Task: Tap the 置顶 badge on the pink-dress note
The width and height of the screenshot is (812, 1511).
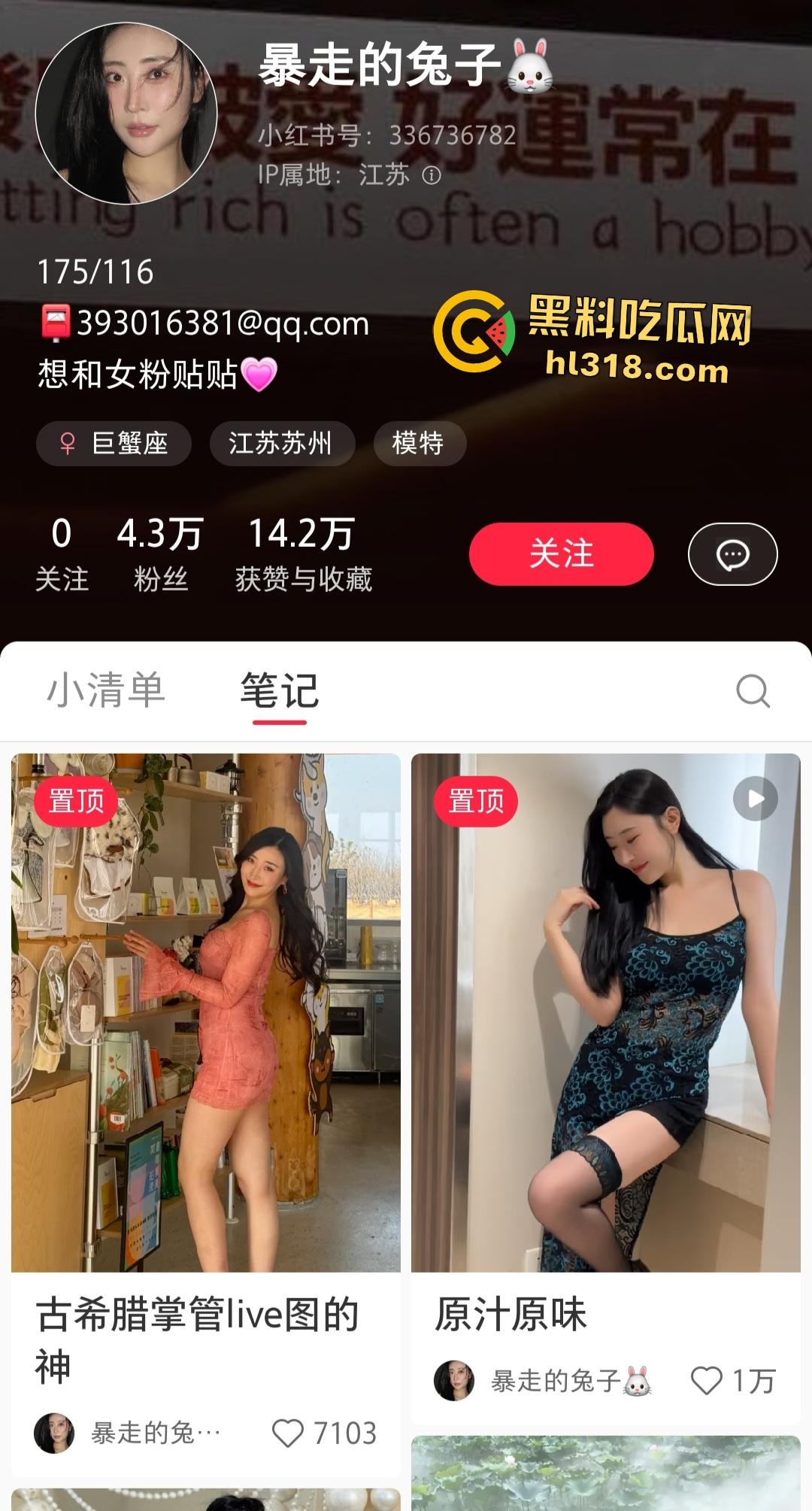Action: 75,802
